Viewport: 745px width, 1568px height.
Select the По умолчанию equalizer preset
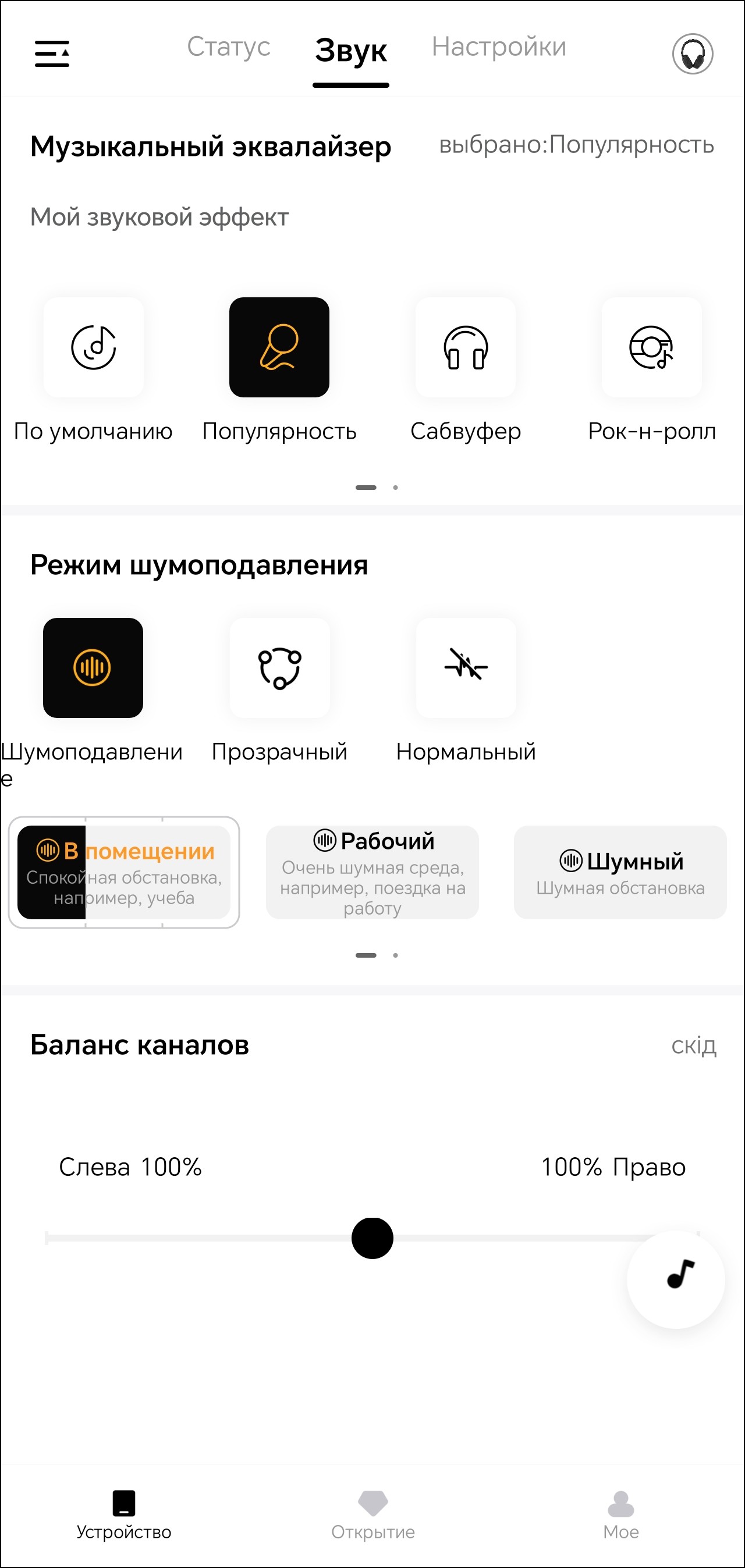[93, 347]
